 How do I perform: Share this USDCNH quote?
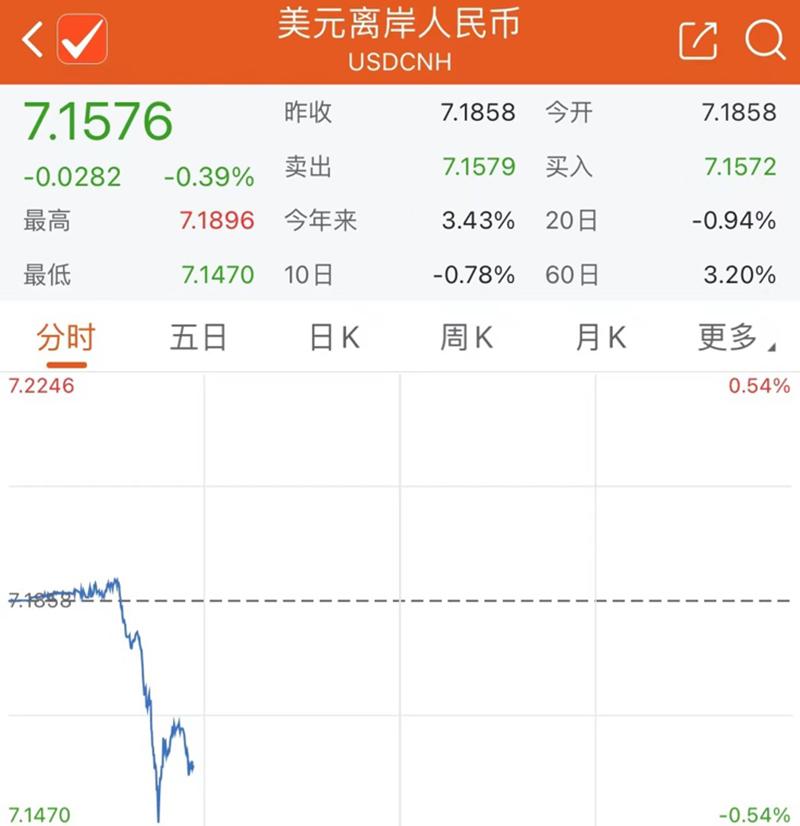(x=698, y=41)
